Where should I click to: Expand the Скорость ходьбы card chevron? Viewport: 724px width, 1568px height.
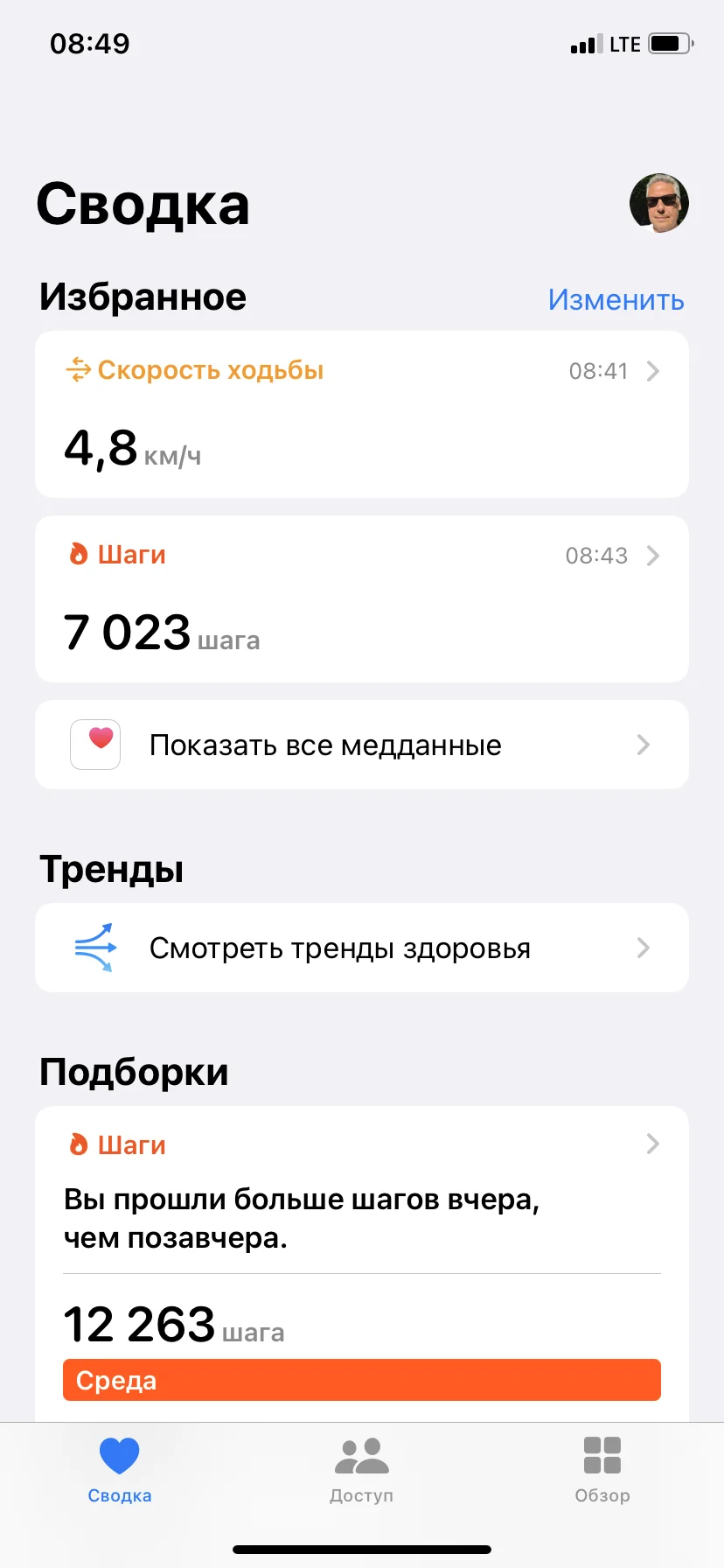click(x=652, y=371)
